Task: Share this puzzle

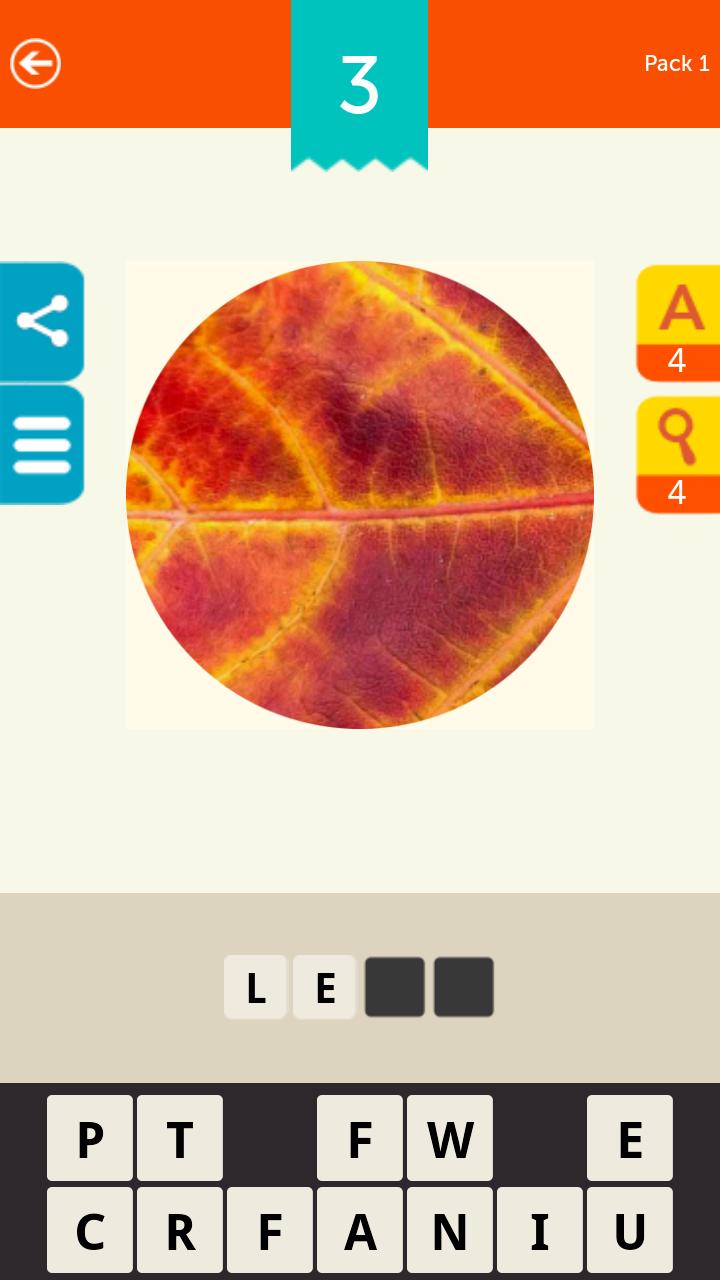Action: (x=42, y=321)
